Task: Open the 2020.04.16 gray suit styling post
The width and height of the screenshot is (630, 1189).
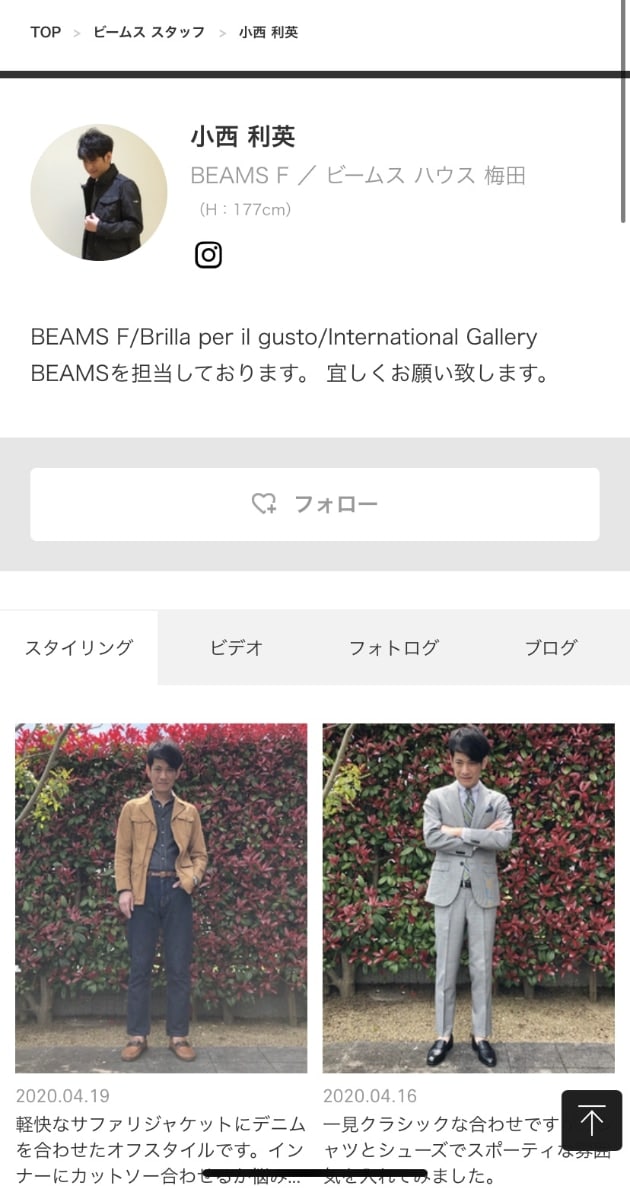Action: [468, 897]
